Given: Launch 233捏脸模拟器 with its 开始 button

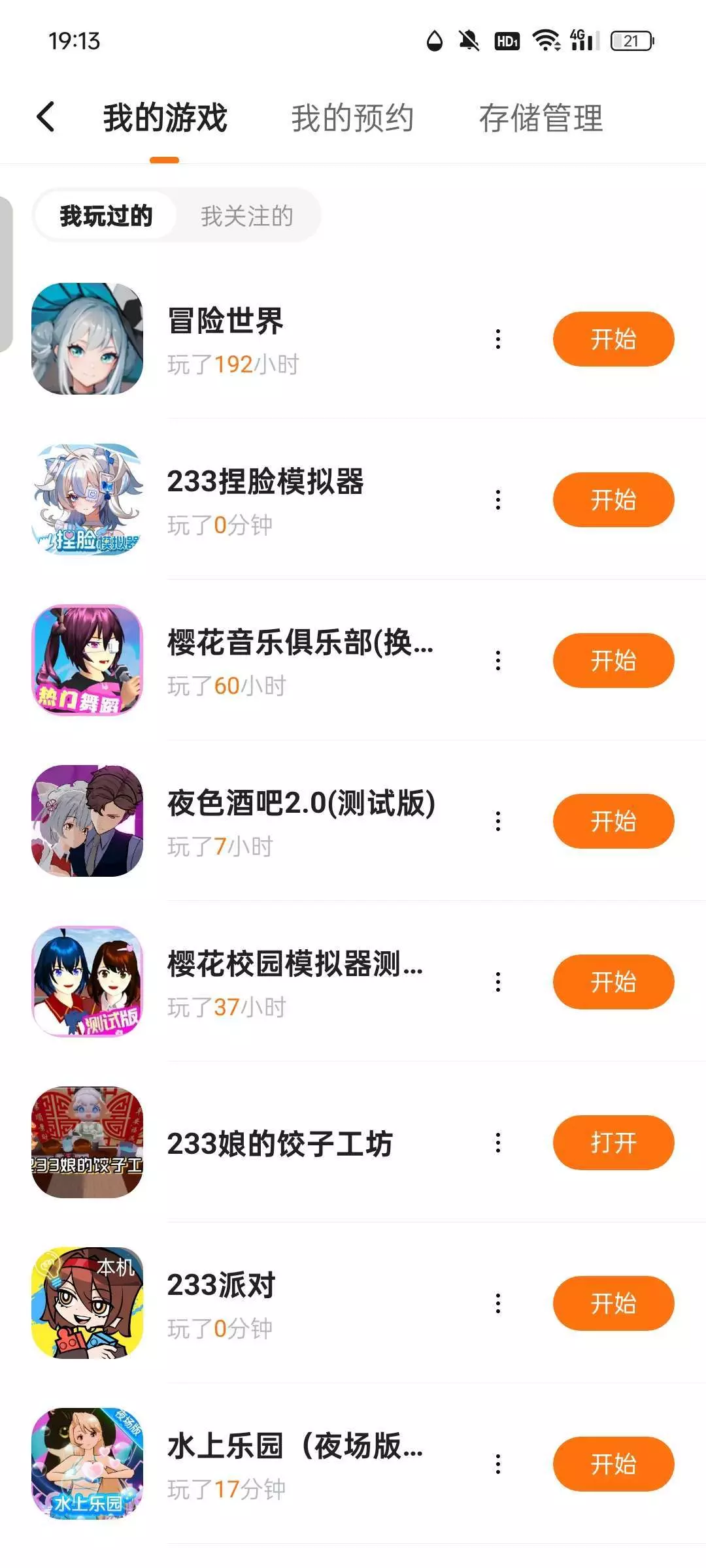Looking at the screenshot, I should (x=613, y=500).
